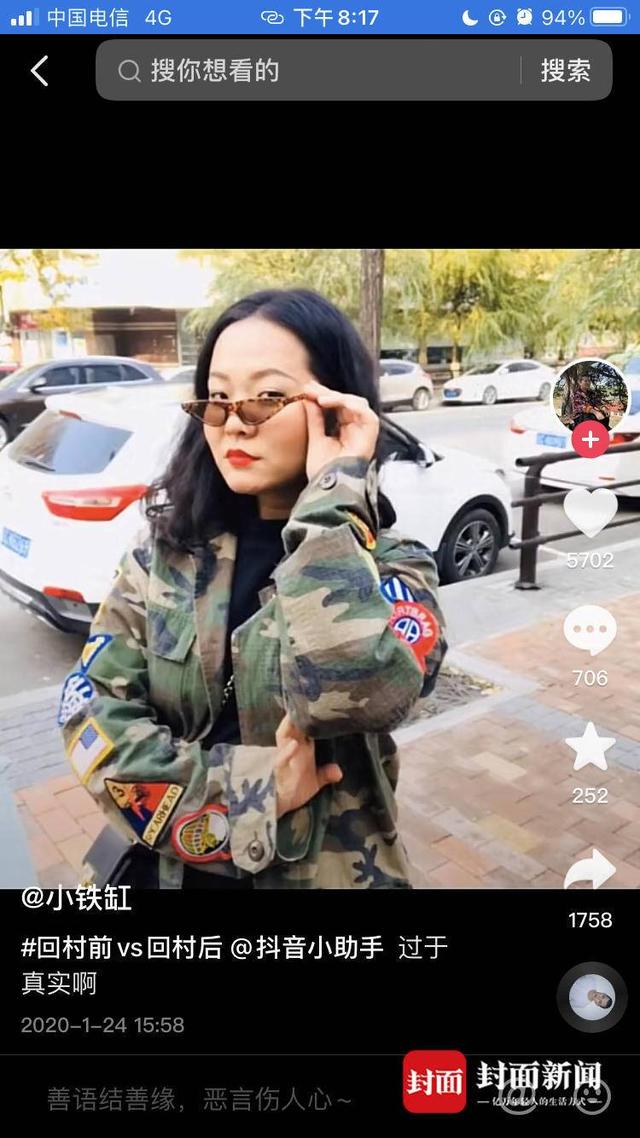
Task: Tap the comment field "善语结善缘"
Action: click(200, 1100)
